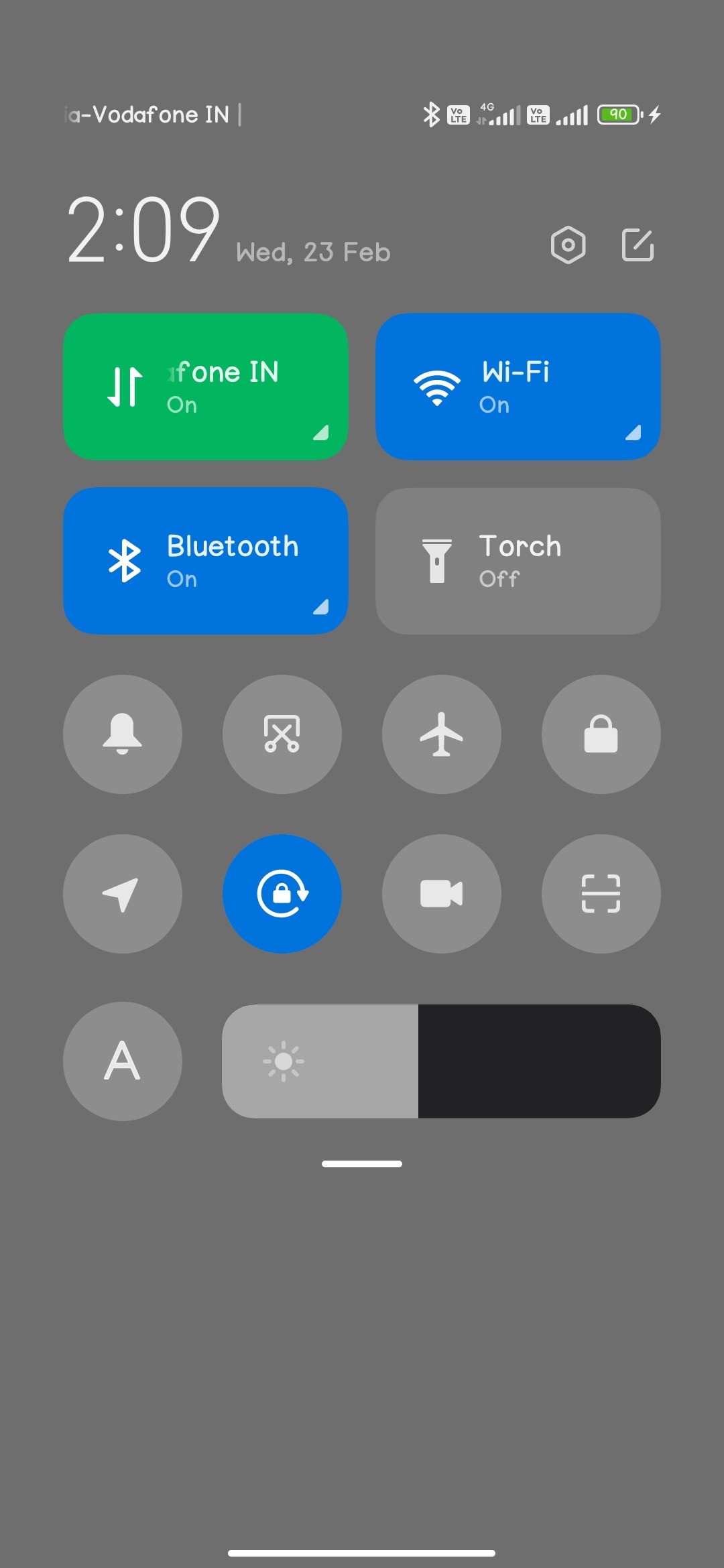Edit the control center tiles
Viewport: 724px width, 1568px height.
638,245
